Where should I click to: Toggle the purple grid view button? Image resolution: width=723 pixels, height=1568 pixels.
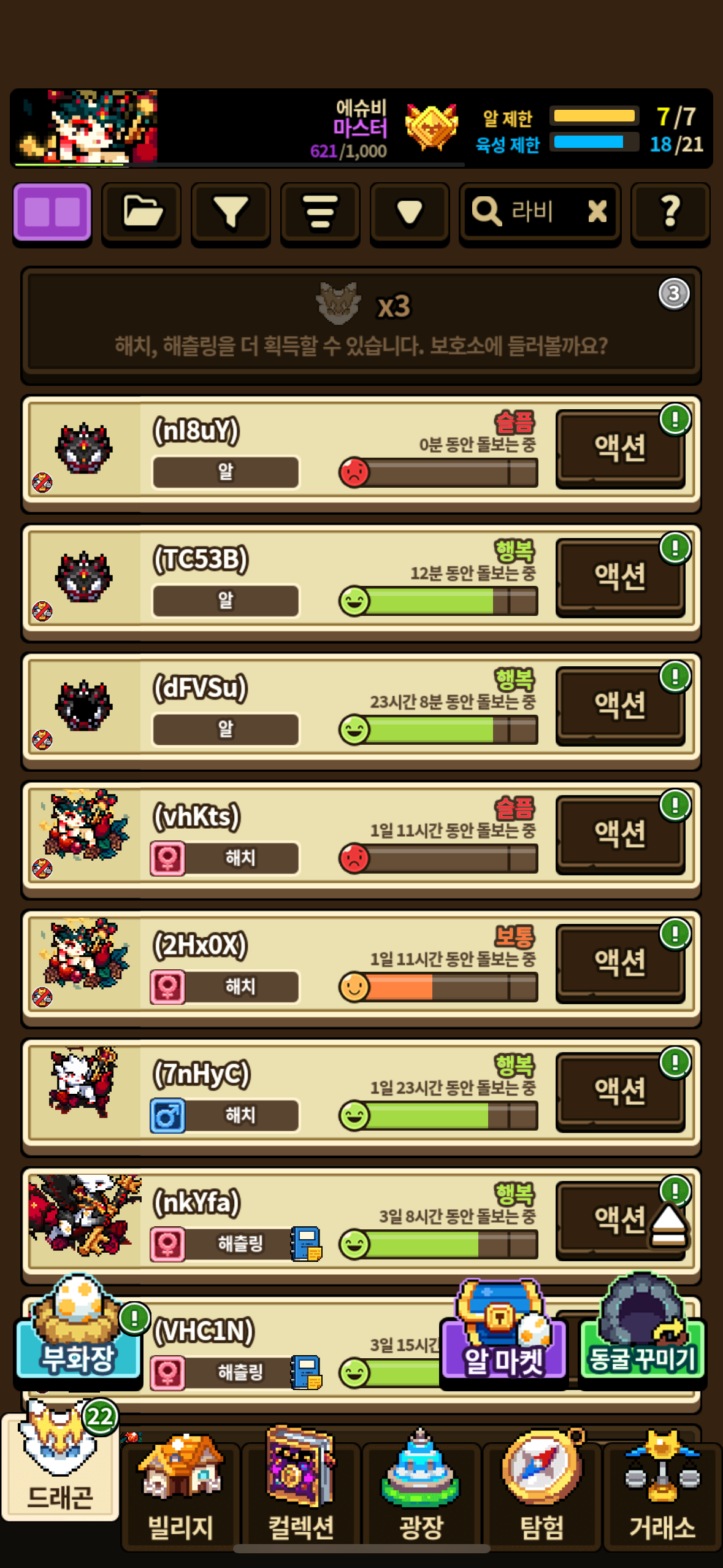point(53,213)
